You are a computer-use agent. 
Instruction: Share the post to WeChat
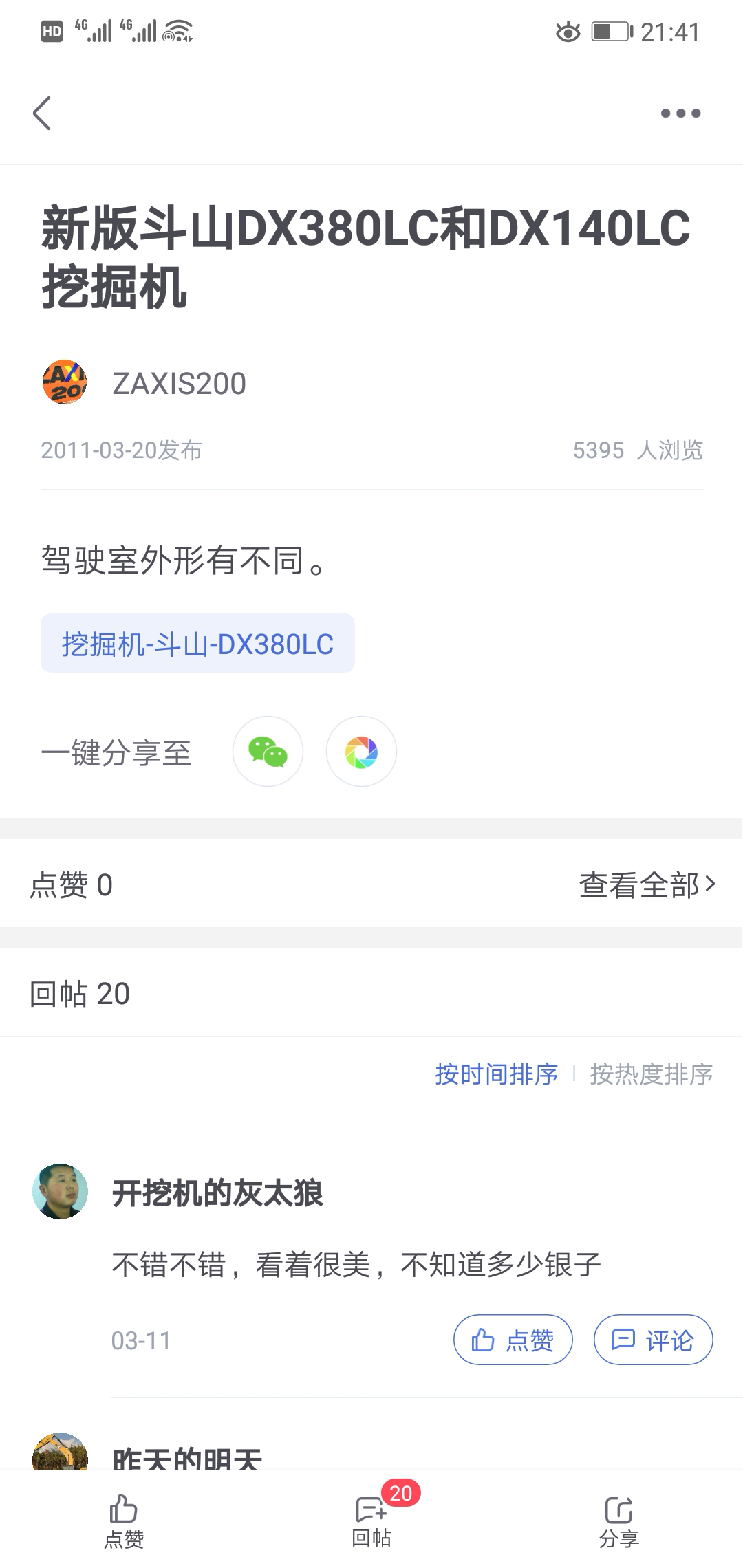pos(268,751)
